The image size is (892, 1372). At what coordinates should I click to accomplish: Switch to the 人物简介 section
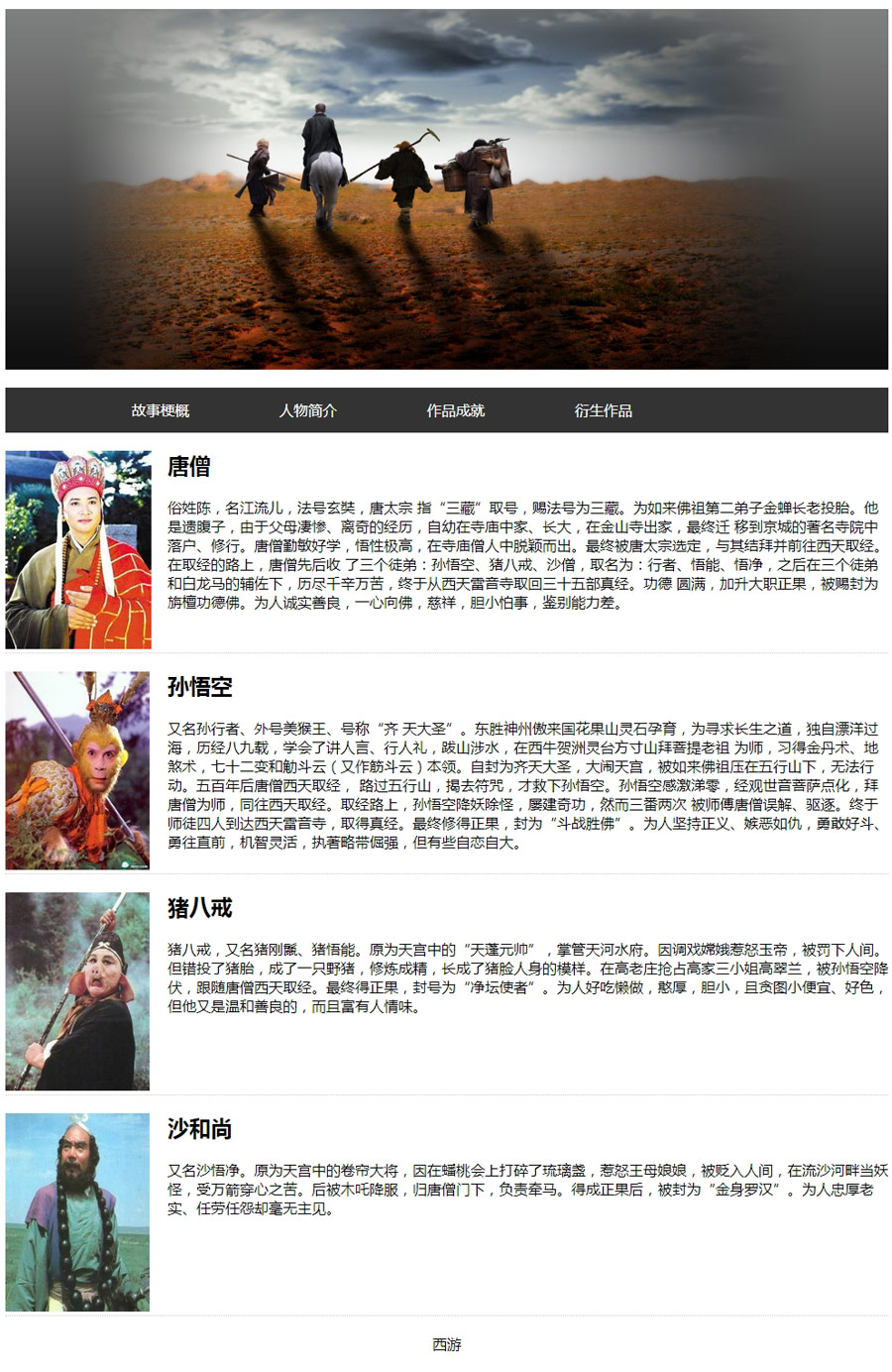click(x=307, y=410)
